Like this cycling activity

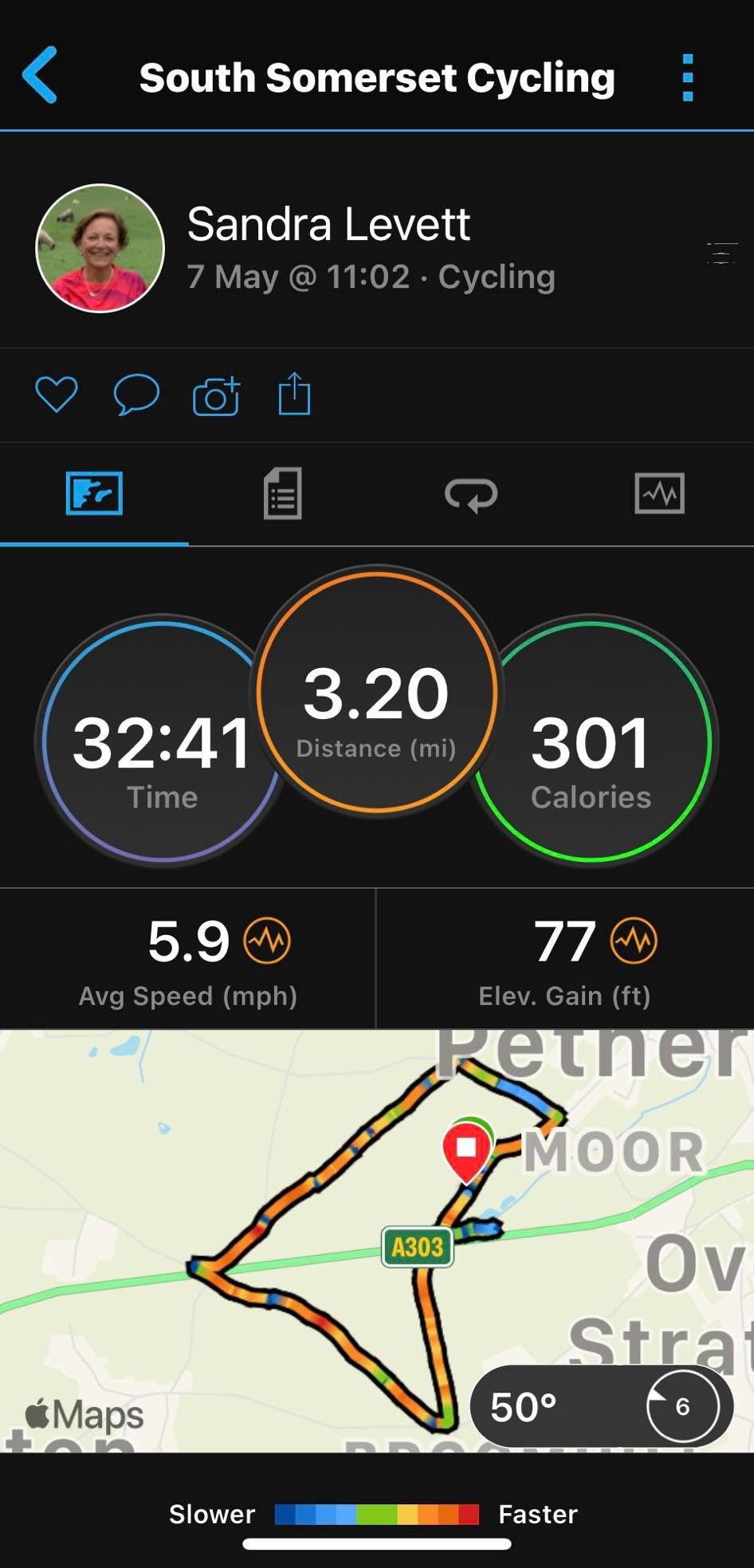point(57,394)
